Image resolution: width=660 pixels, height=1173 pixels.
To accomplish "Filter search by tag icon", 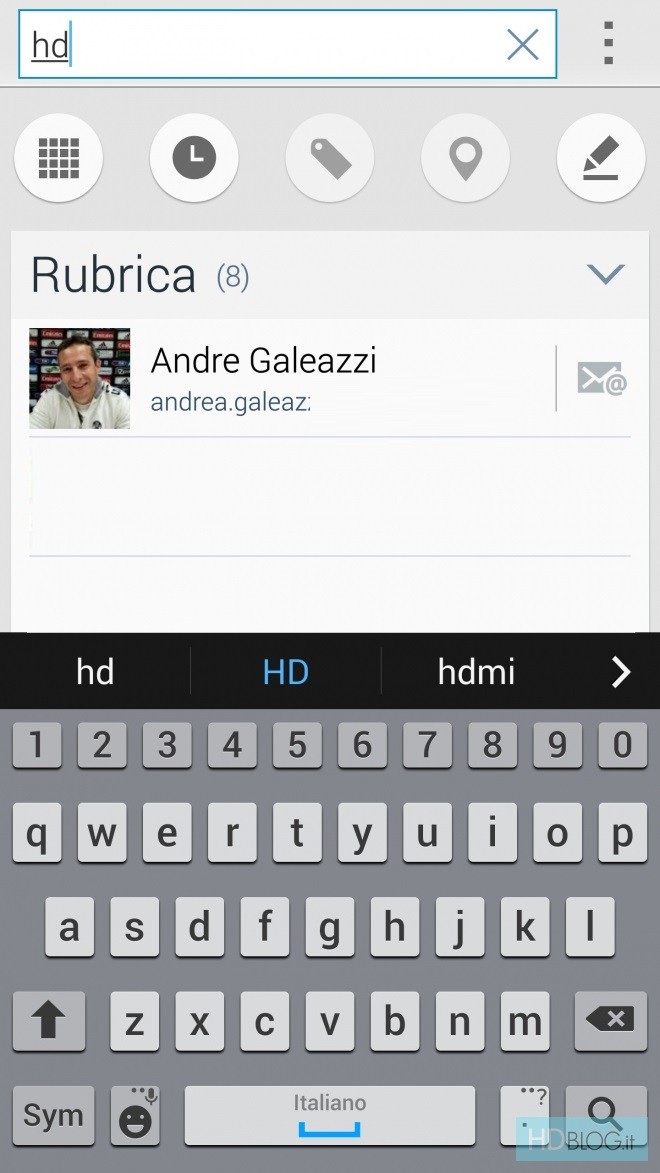I will (330, 158).
